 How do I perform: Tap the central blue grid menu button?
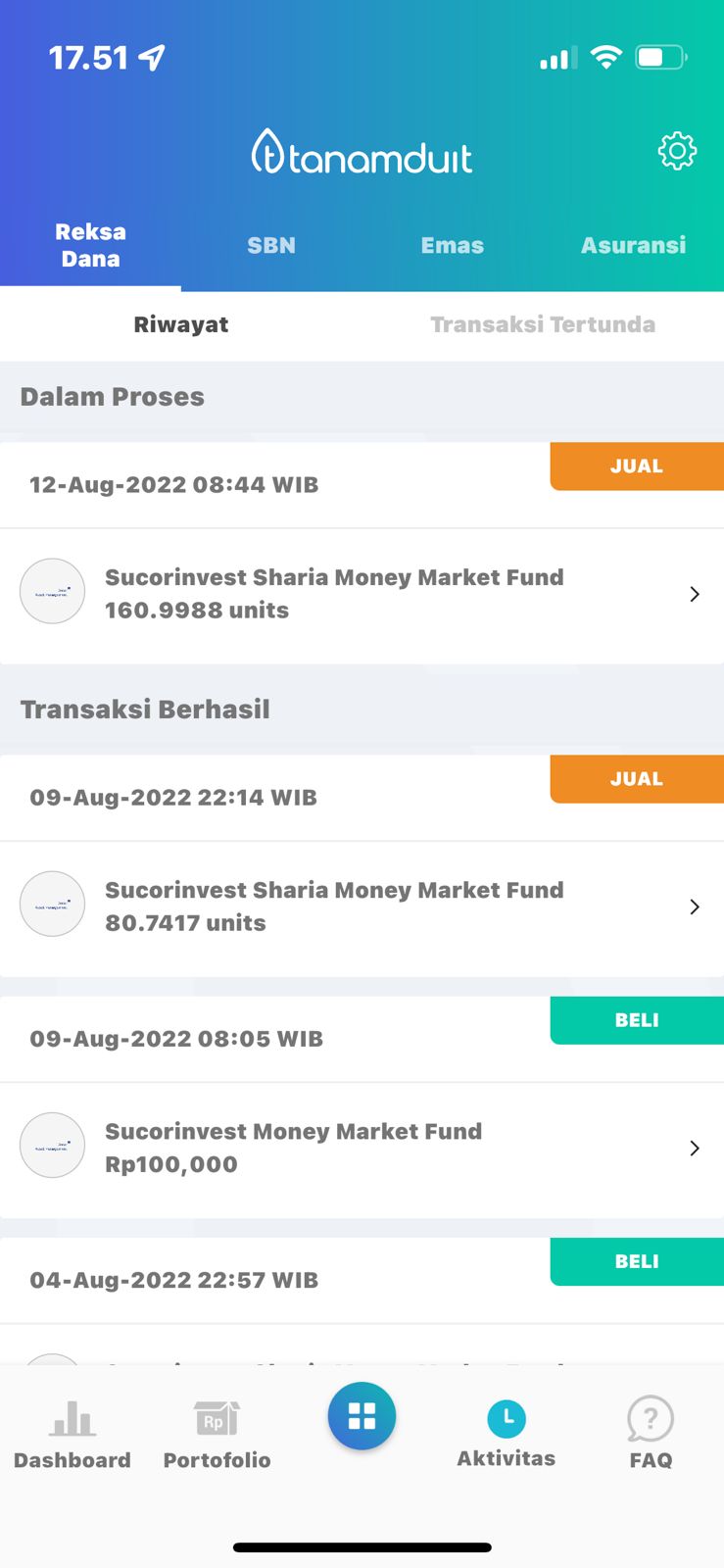(362, 1415)
